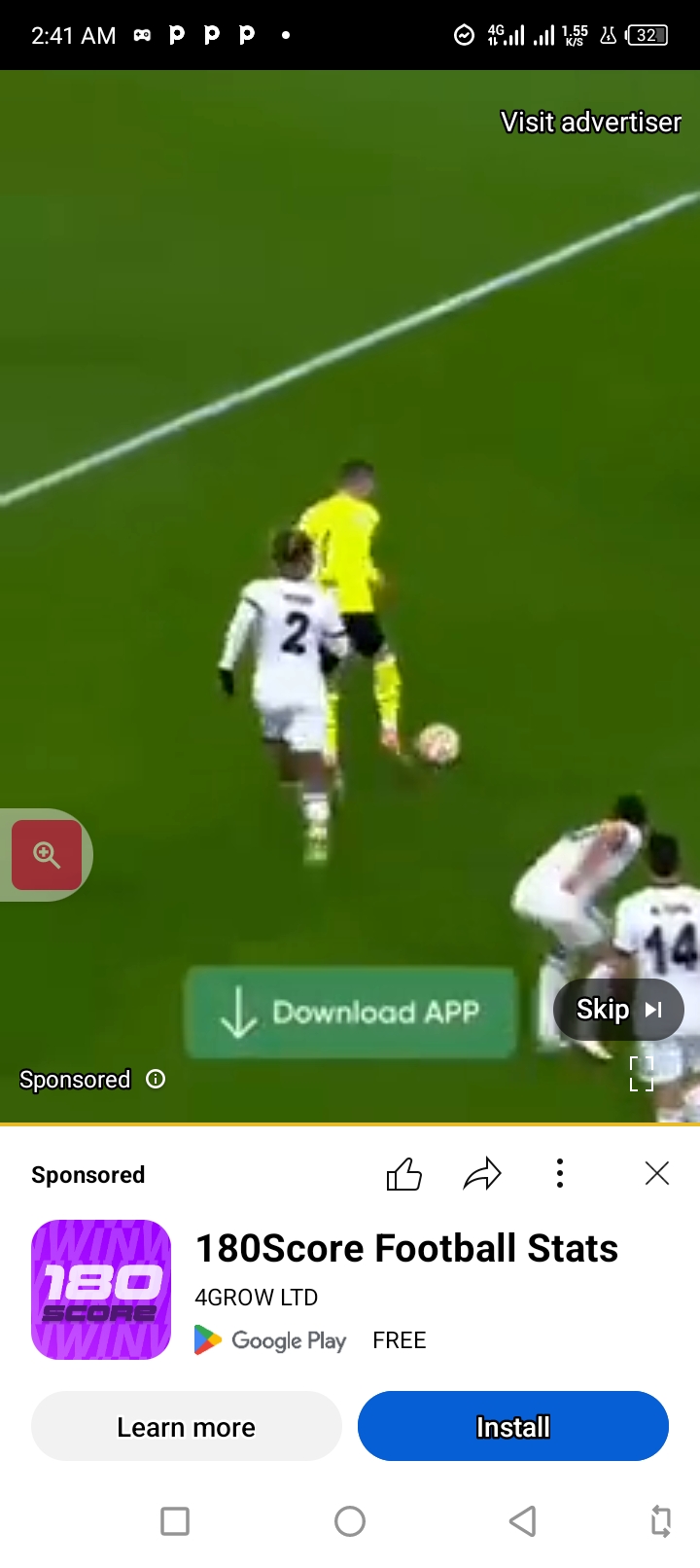Install 180Score Football Stats
This screenshot has height=1568, width=700.
click(513, 1426)
